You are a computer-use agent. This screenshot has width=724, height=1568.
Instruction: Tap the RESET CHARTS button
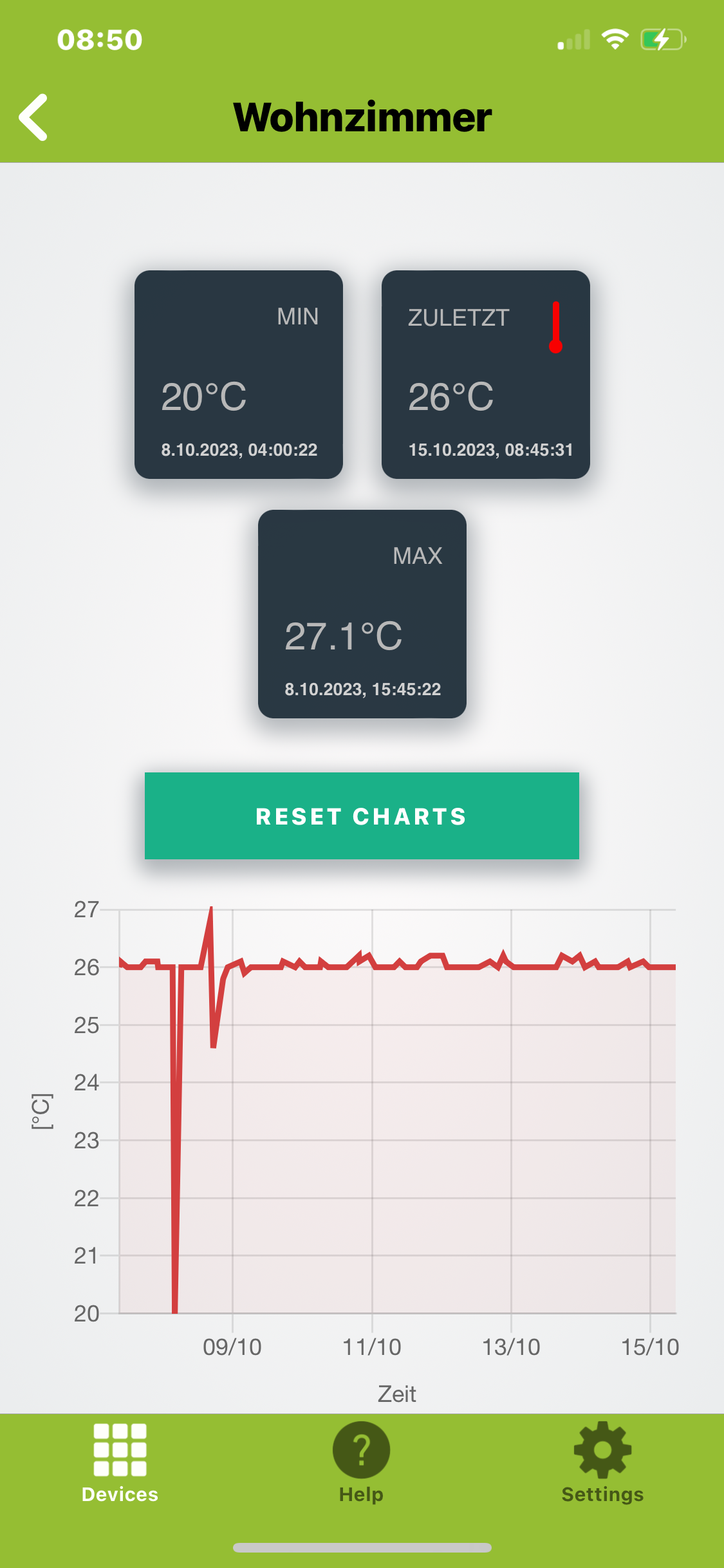(362, 816)
